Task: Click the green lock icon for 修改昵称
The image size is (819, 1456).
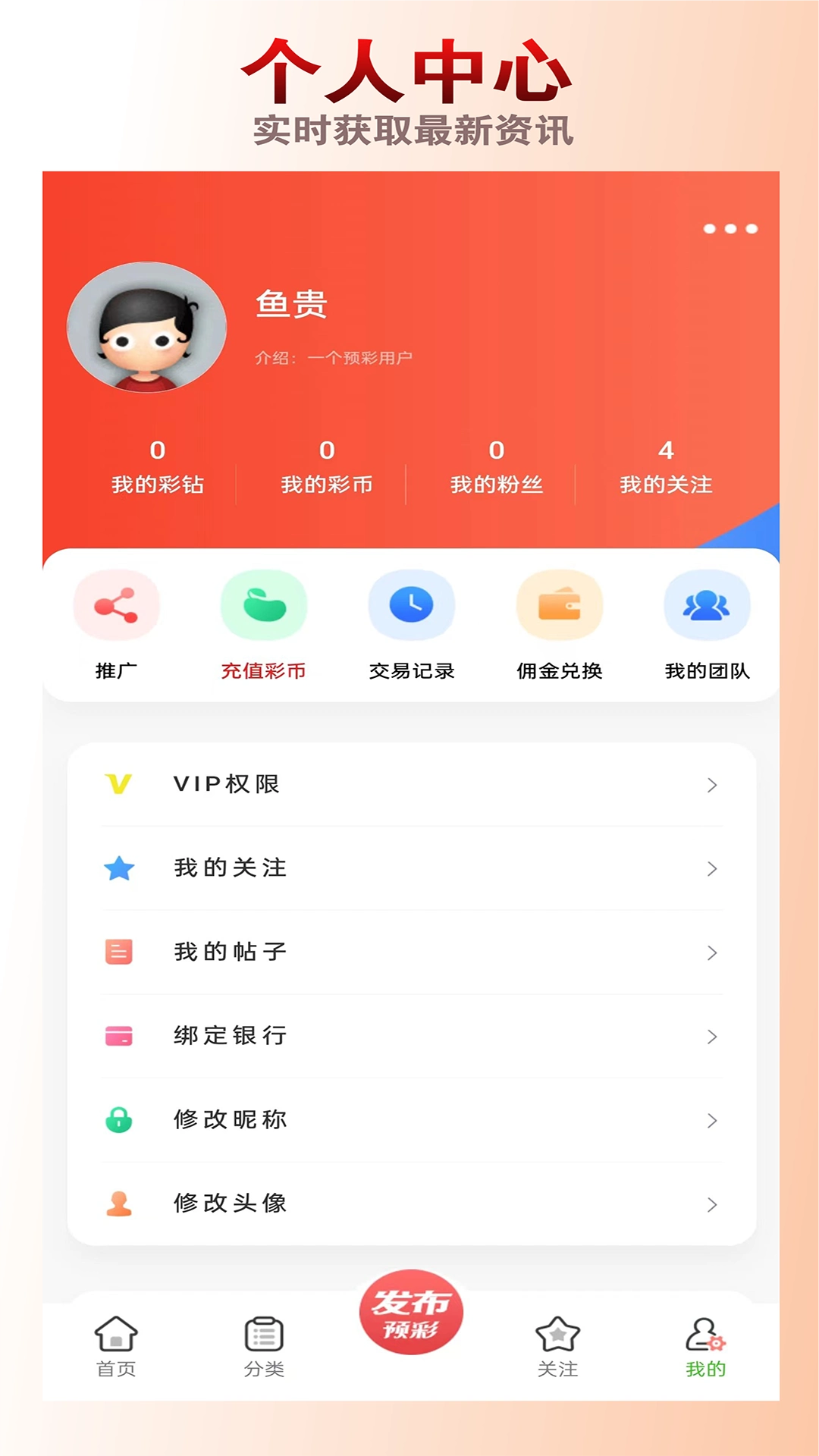Action: [118, 1119]
